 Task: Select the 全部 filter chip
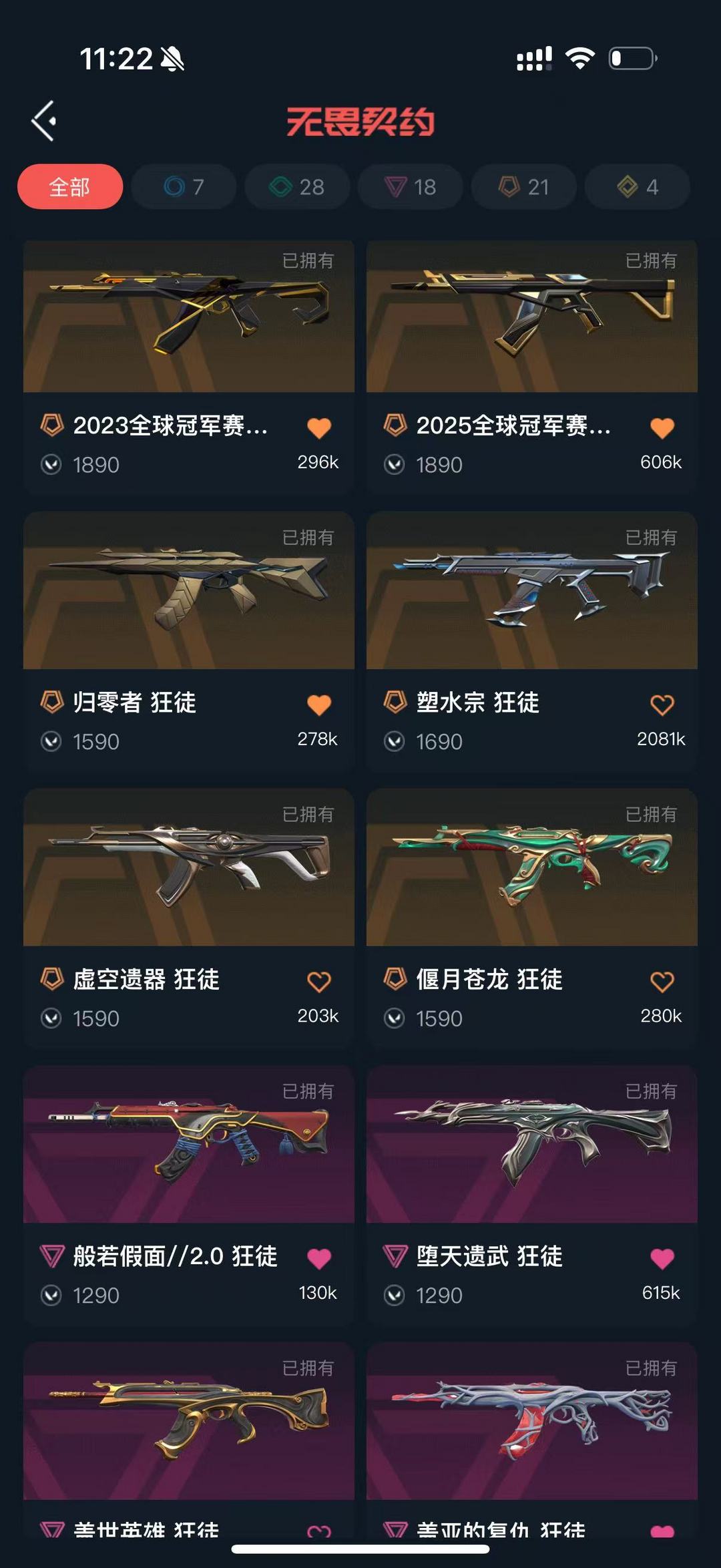coord(70,187)
